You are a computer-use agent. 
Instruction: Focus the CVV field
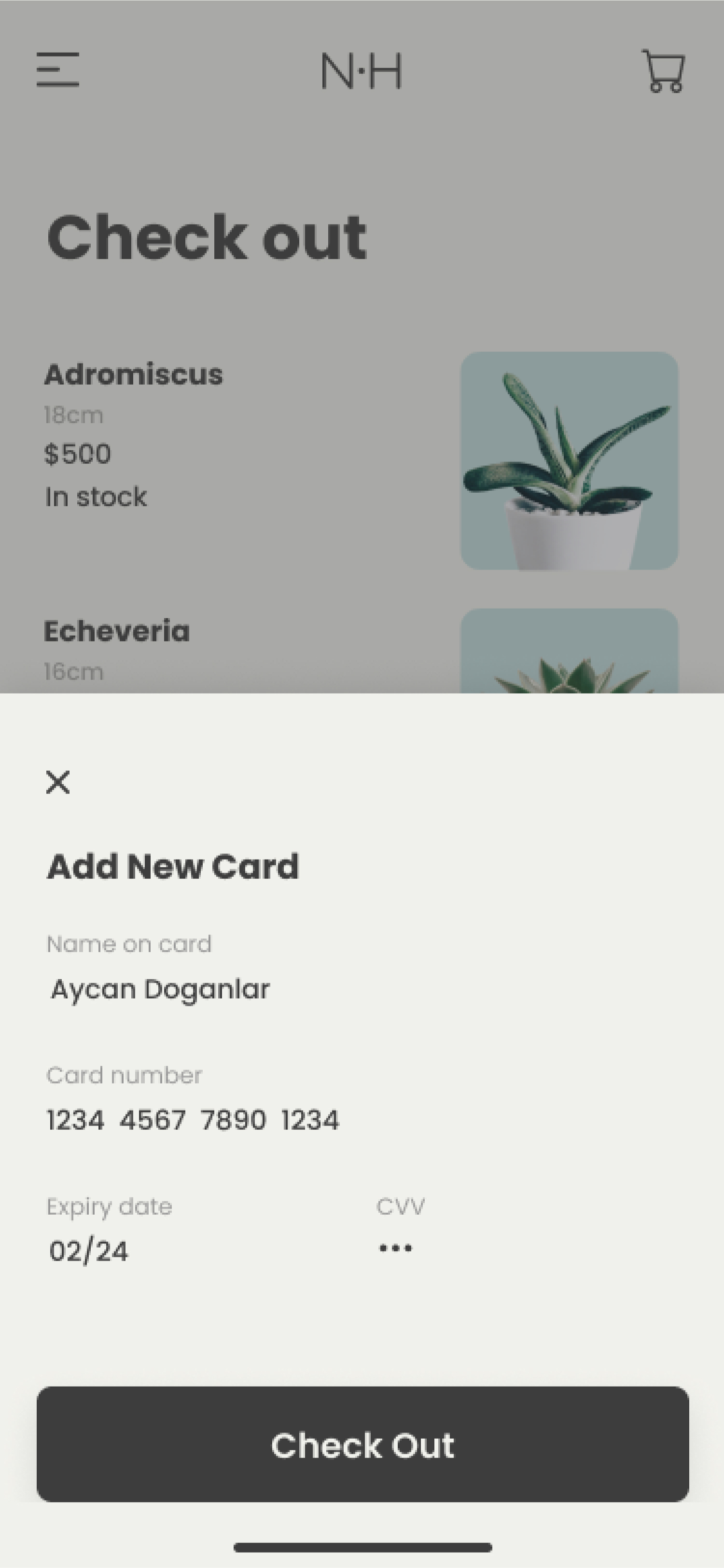396,1249
